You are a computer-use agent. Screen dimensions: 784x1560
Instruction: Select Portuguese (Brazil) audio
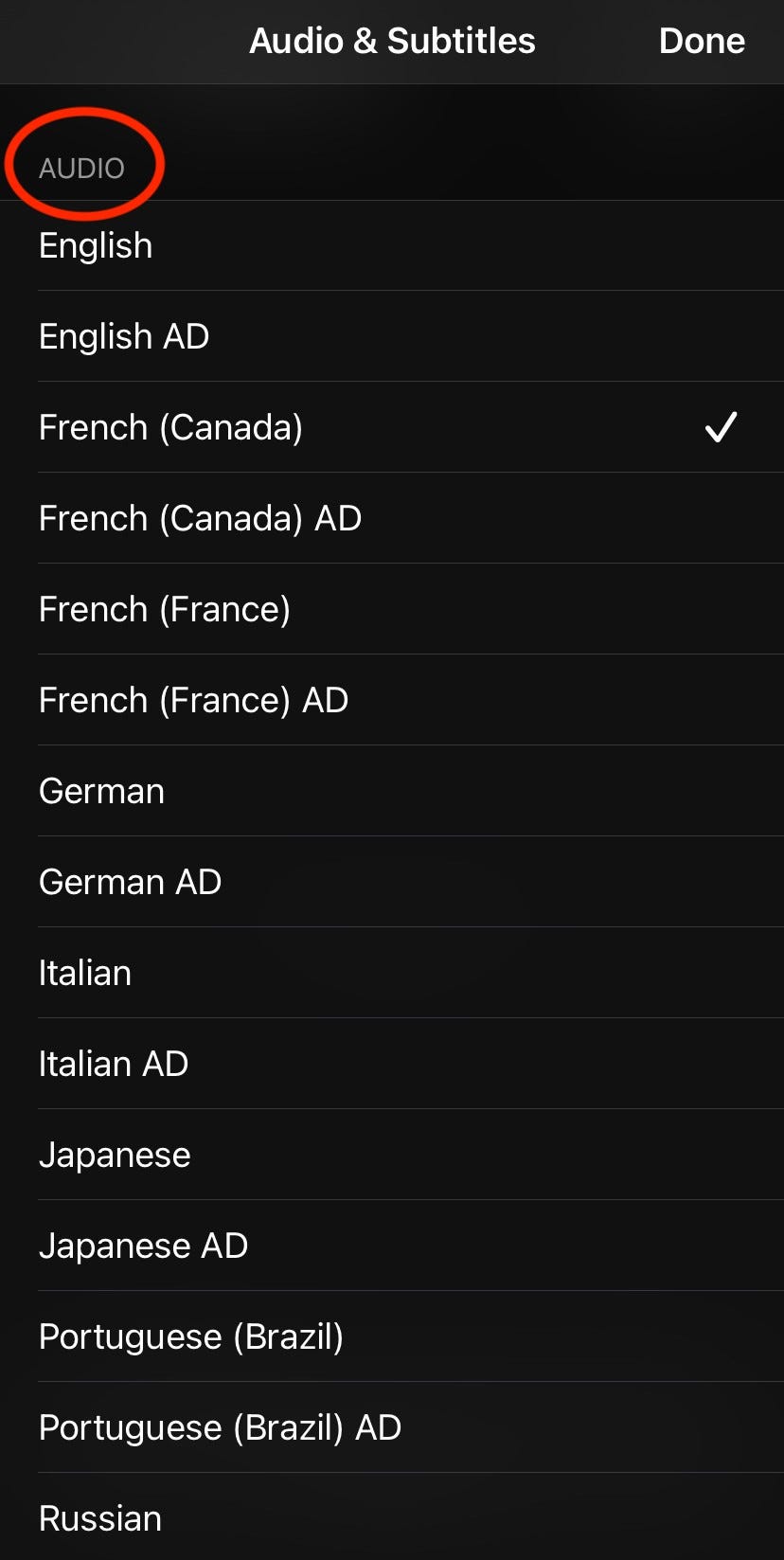point(190,1336)
